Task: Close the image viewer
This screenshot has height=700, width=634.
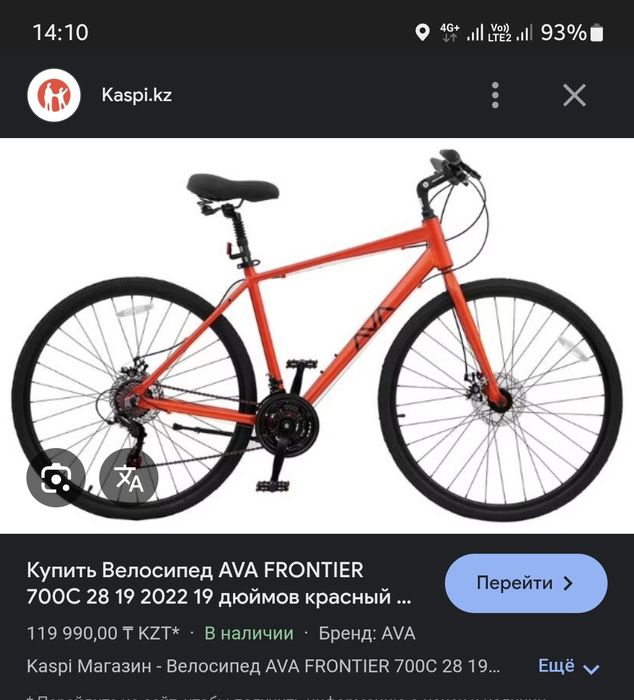Action: click(574, 96)
